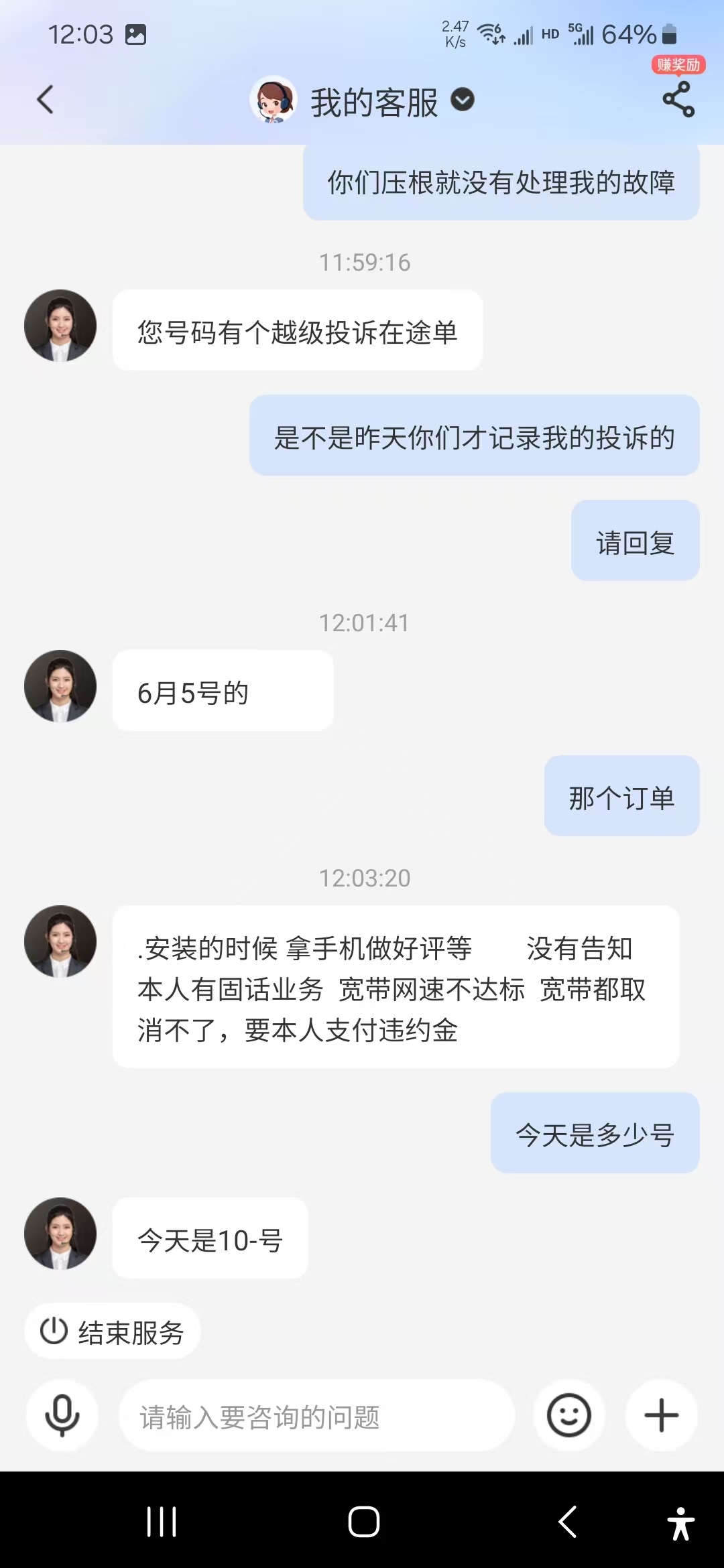The height and width of the screenshot is (1568, 724).
Task: Start voice input with the microphone
Action: pos(62,1415)
